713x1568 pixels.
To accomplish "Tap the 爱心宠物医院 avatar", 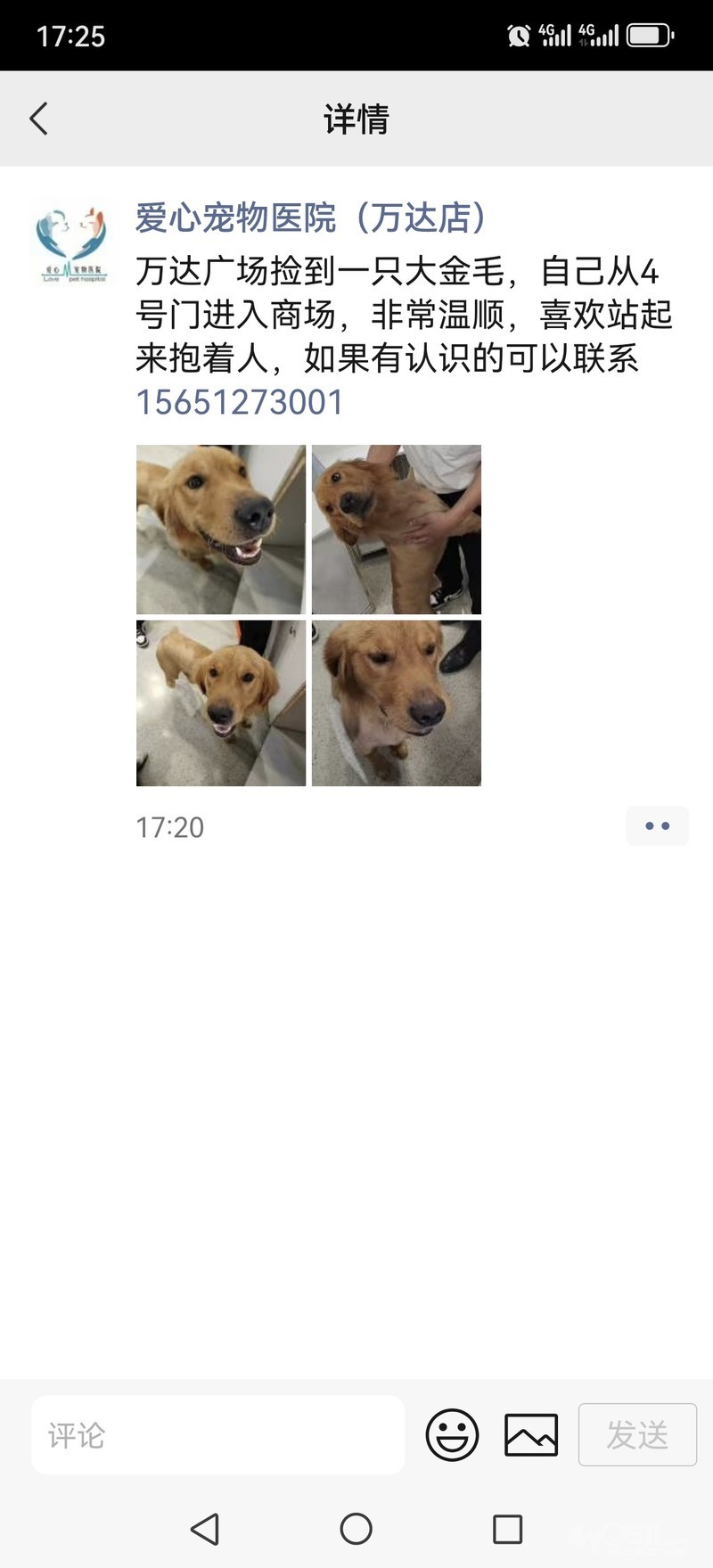I will tap(71, 244).
